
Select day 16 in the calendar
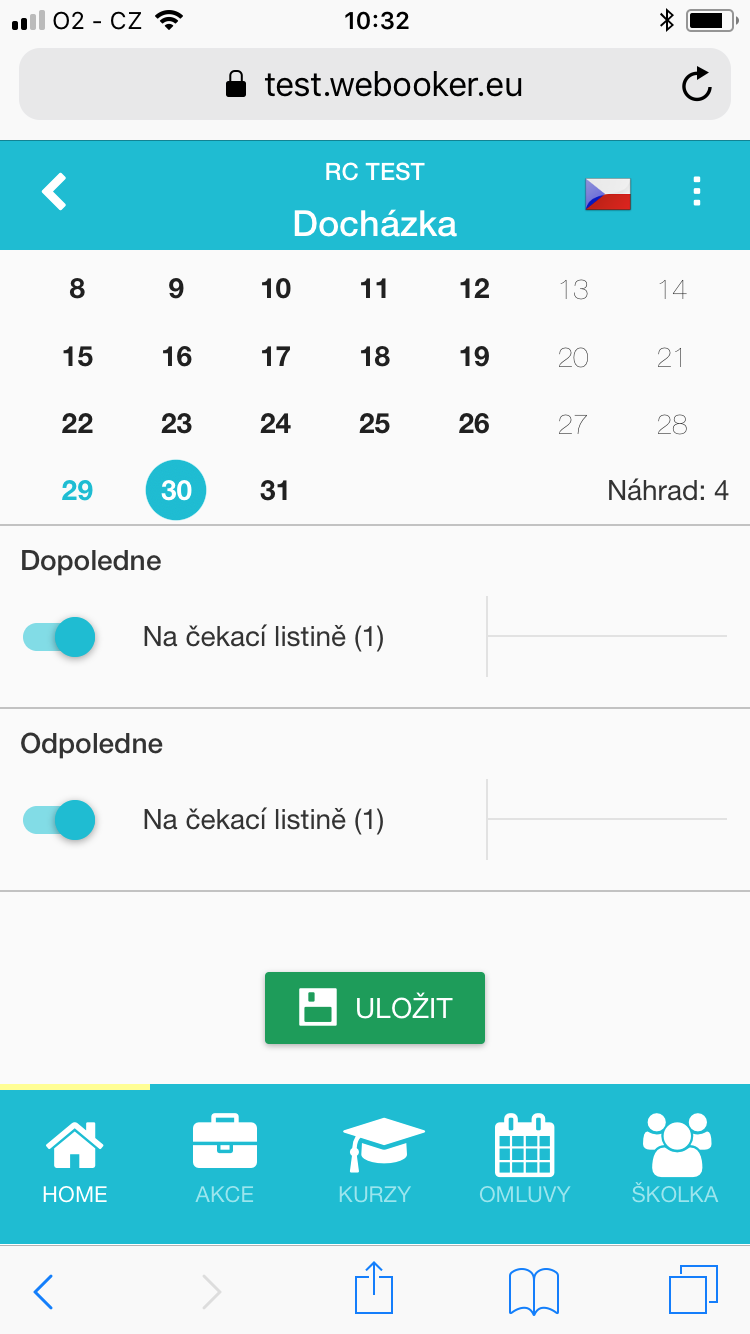176,357
